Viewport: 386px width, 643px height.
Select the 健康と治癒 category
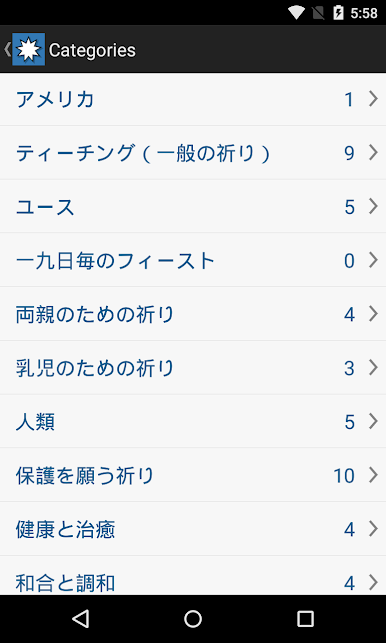tap(193, 529)
